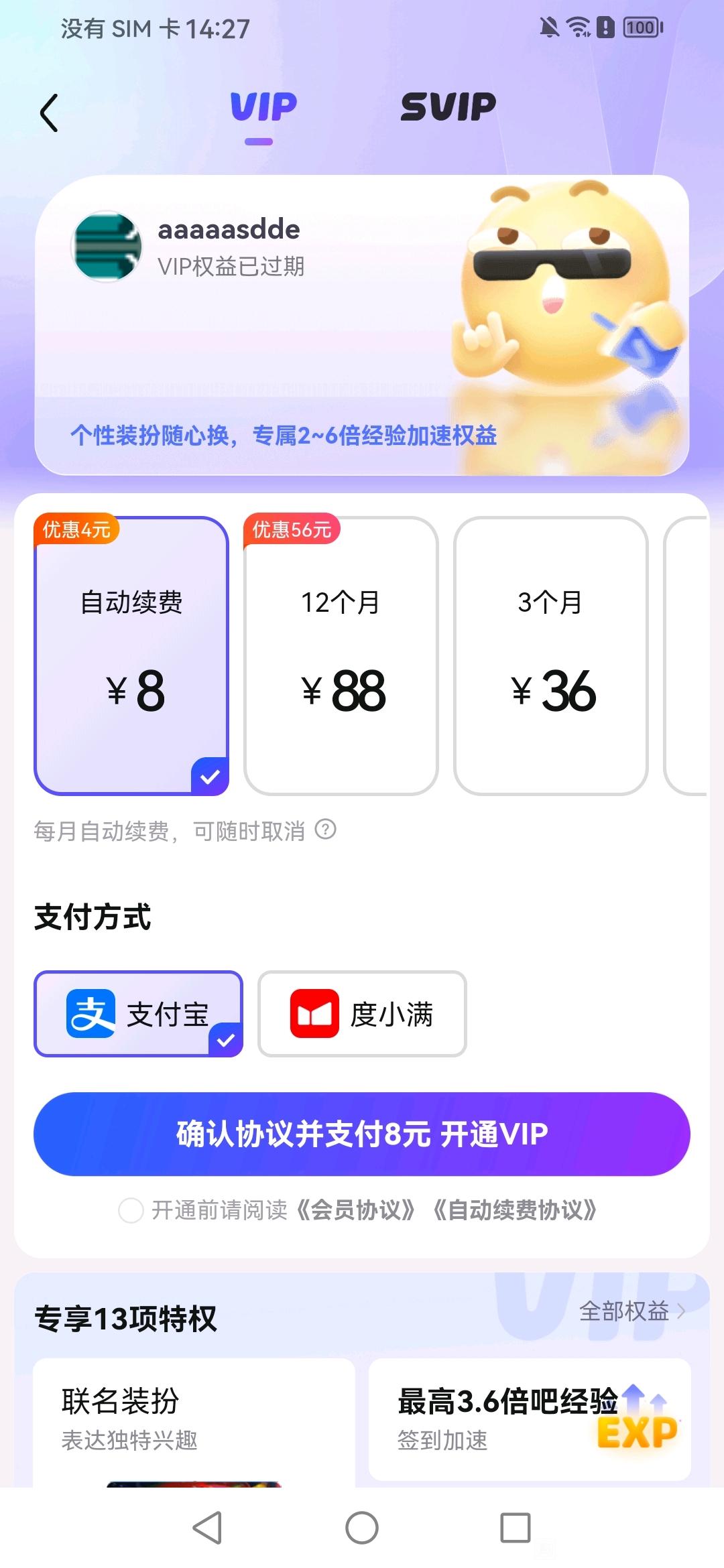Open the 《会员协议》 link
Screen dimensions: 724x1568
pos(356,1210)
